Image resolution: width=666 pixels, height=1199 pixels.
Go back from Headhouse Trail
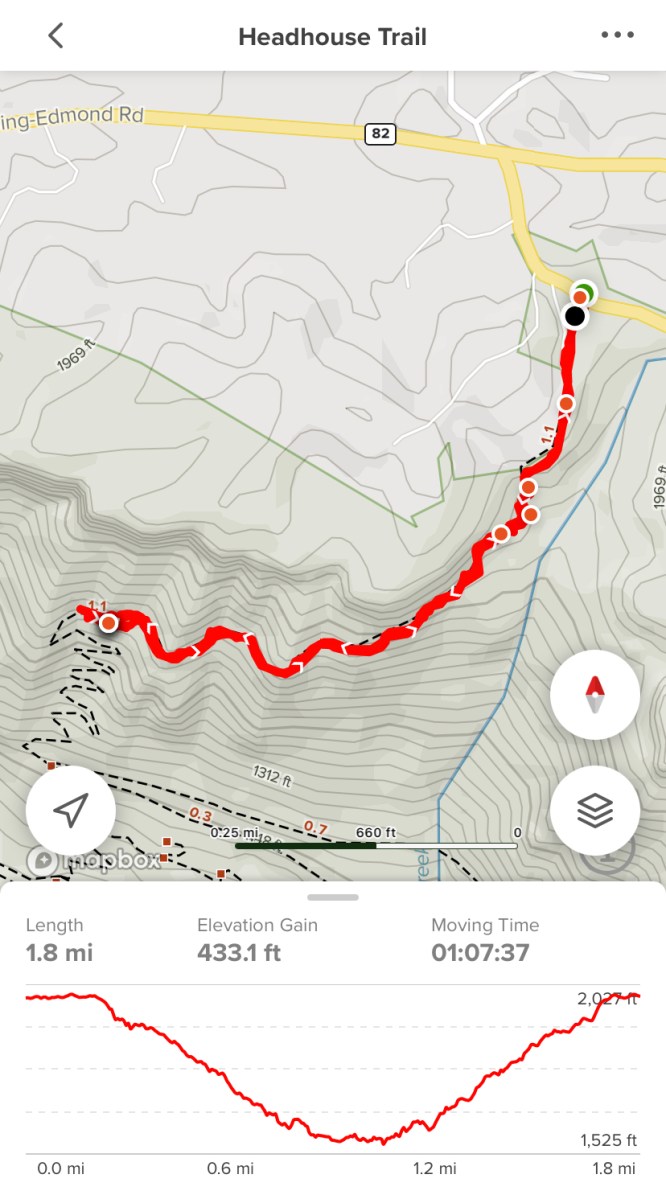point(56,37)
